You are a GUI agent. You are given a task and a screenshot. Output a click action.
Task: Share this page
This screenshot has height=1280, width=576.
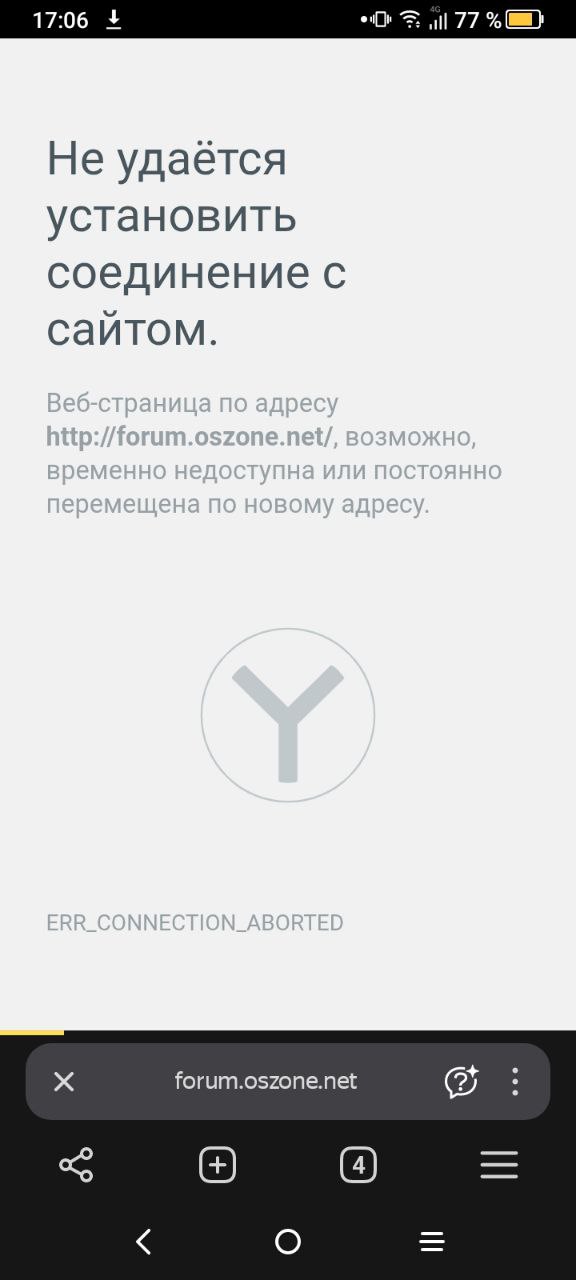point(76,1165)
